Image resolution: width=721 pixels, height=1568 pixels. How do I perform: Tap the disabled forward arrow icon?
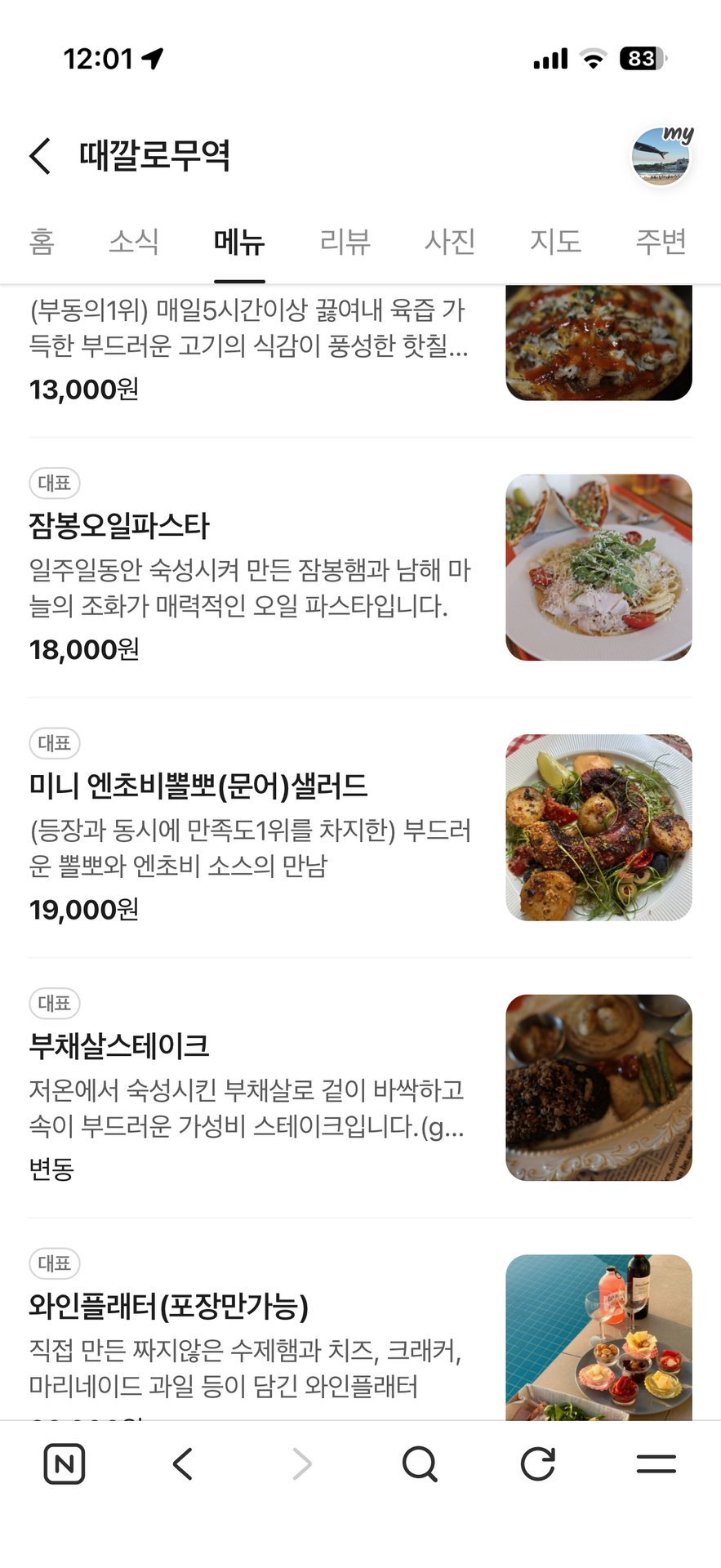point(302,1463)
